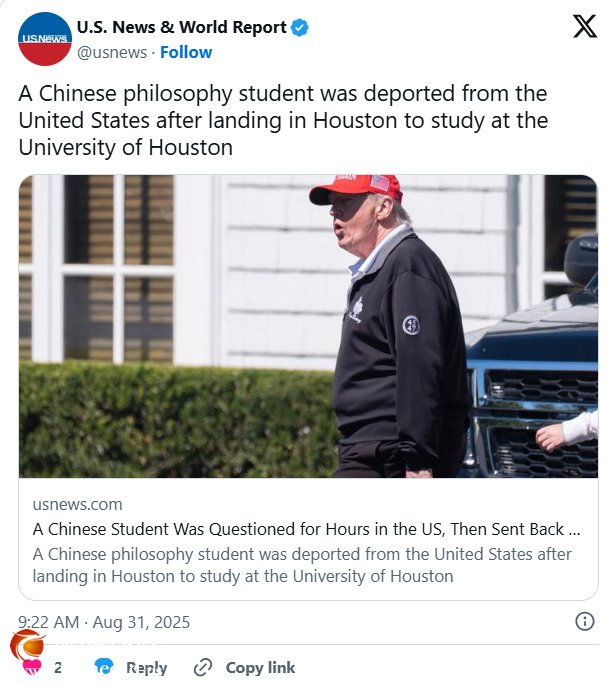The height and width of the screenshot is (687, 612).
Task: Open the X logo link
Action: [584, 27]
